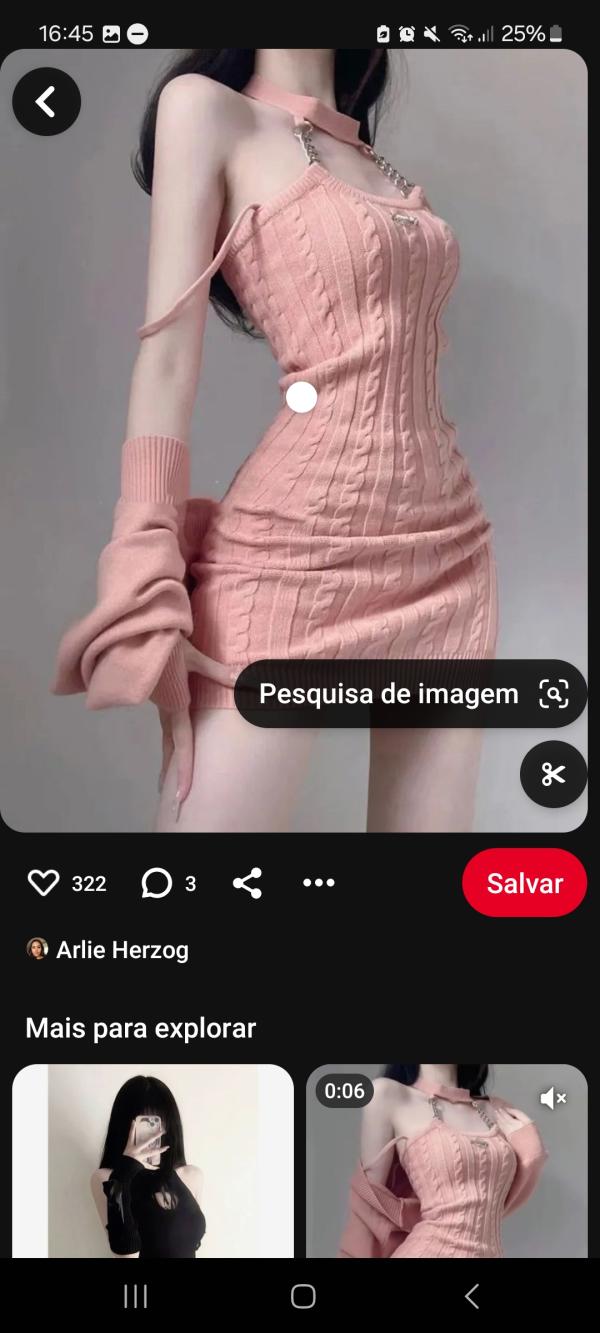Screen dimensions: 600x1333
Task: Go to the home screen via navigation bar
Action: point(303,1297)
